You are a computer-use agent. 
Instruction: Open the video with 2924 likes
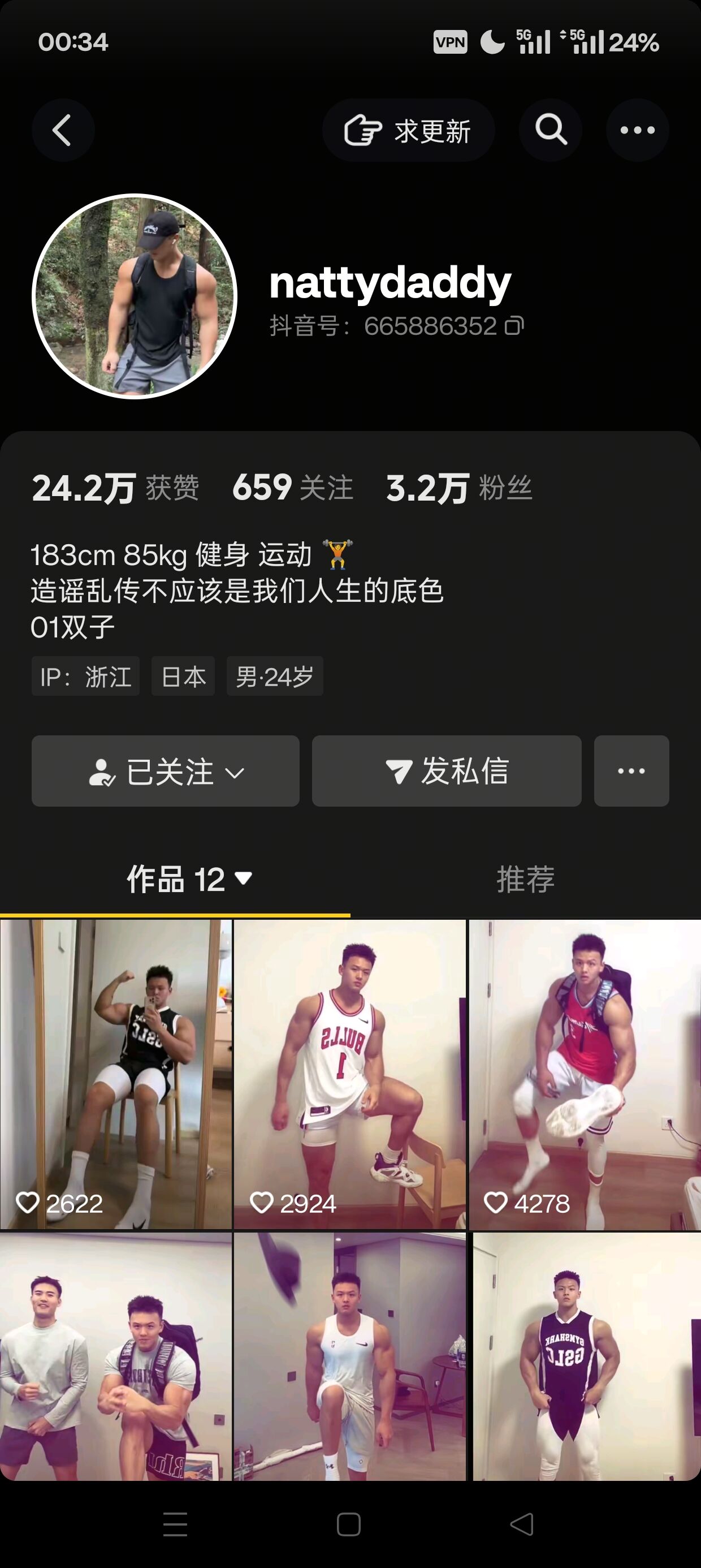[350, 1074]
